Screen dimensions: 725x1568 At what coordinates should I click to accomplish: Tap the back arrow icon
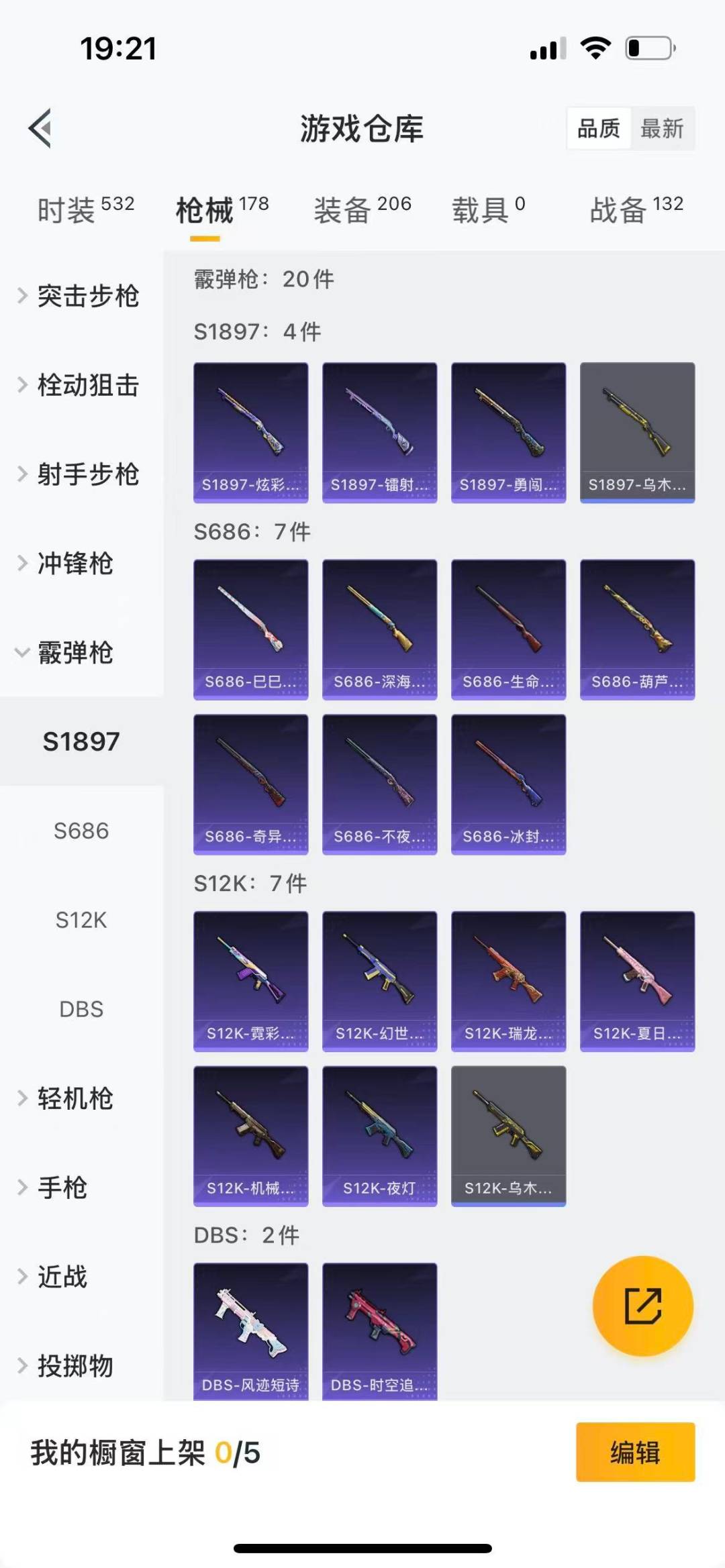pos(42,129)
